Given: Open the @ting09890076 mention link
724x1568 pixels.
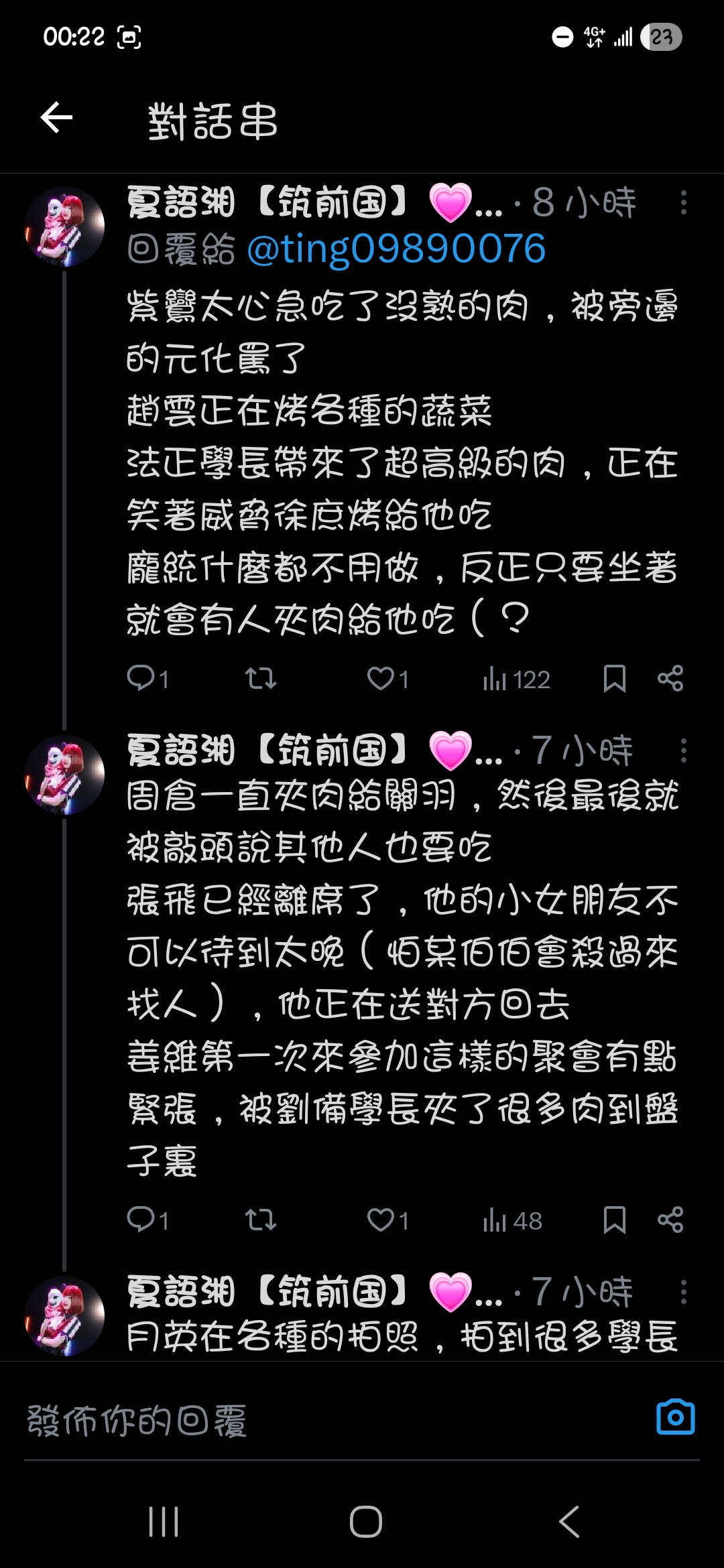Looking at the screenshot, I should point(396,249).
